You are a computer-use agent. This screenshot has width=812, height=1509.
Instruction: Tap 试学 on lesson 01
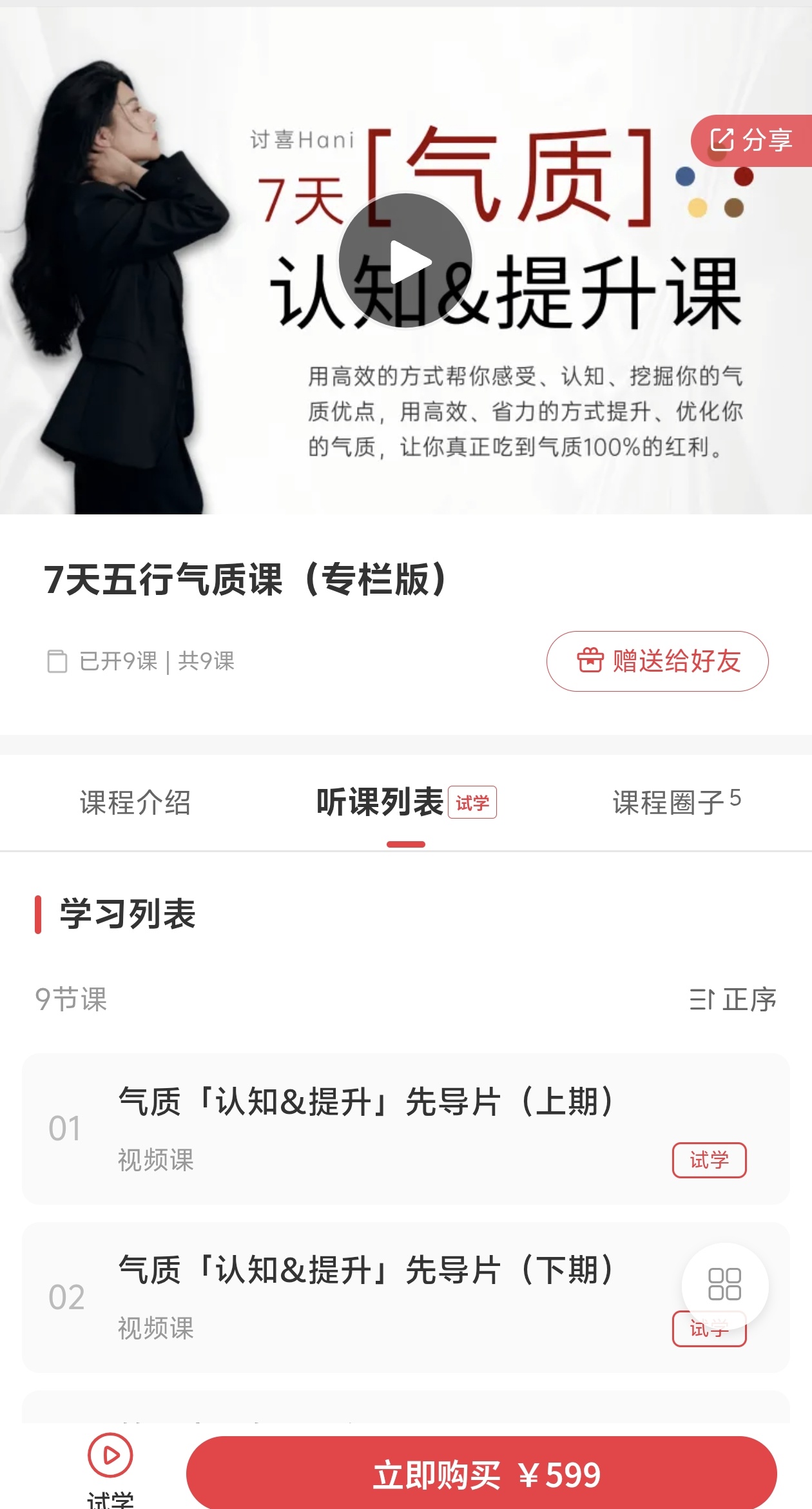tap(709, 1160)
